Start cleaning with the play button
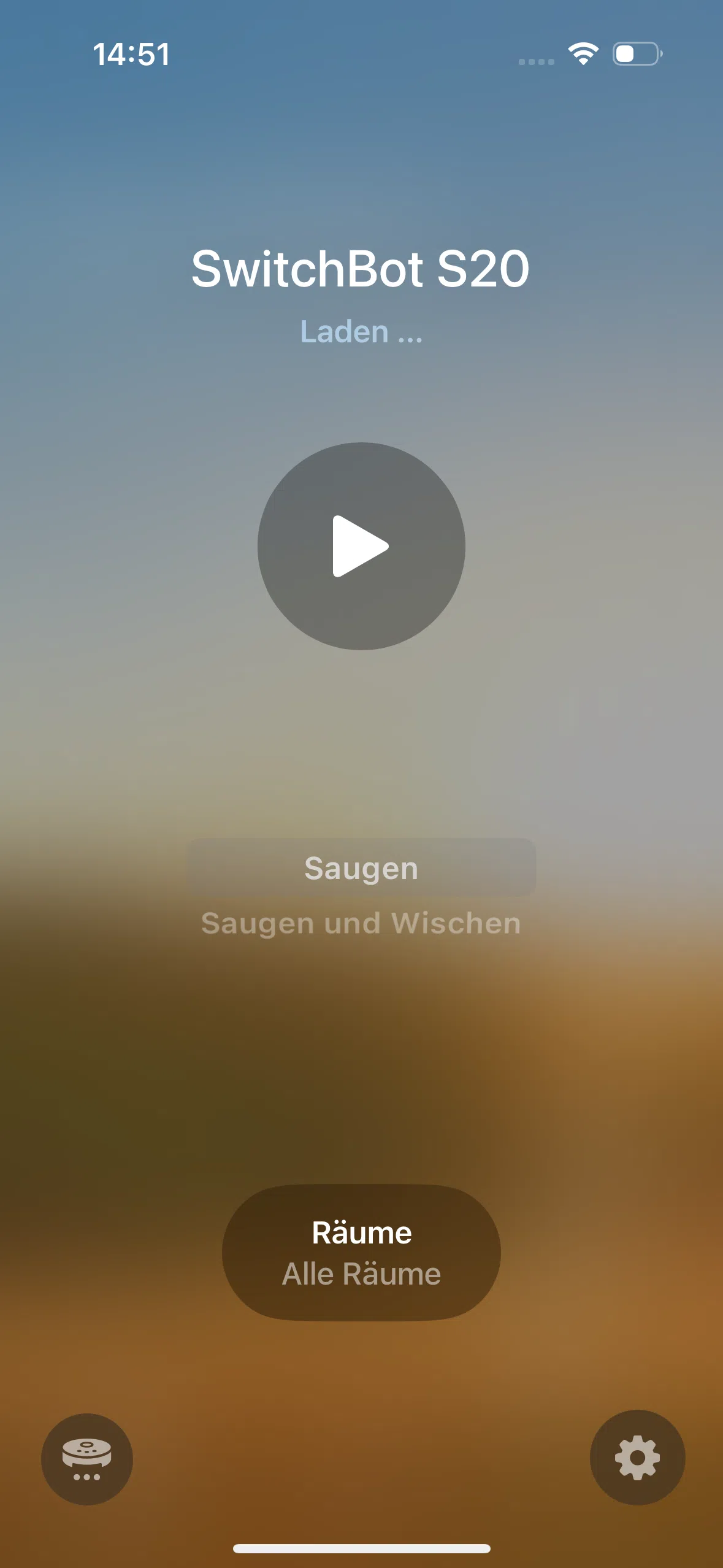This screenshot has height=1568, width=723. click(x=361, y=546)
